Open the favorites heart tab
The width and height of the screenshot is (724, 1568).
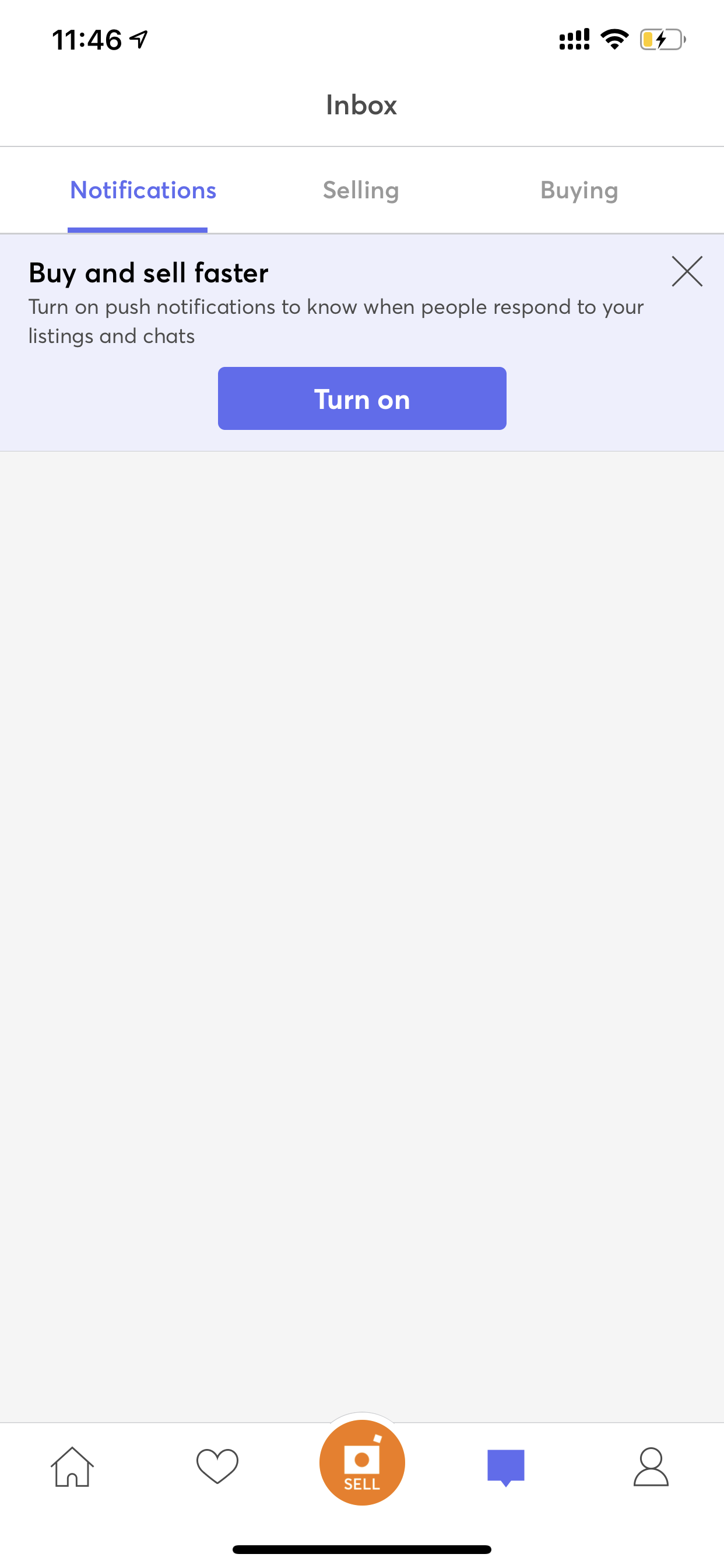(217, 1467)
